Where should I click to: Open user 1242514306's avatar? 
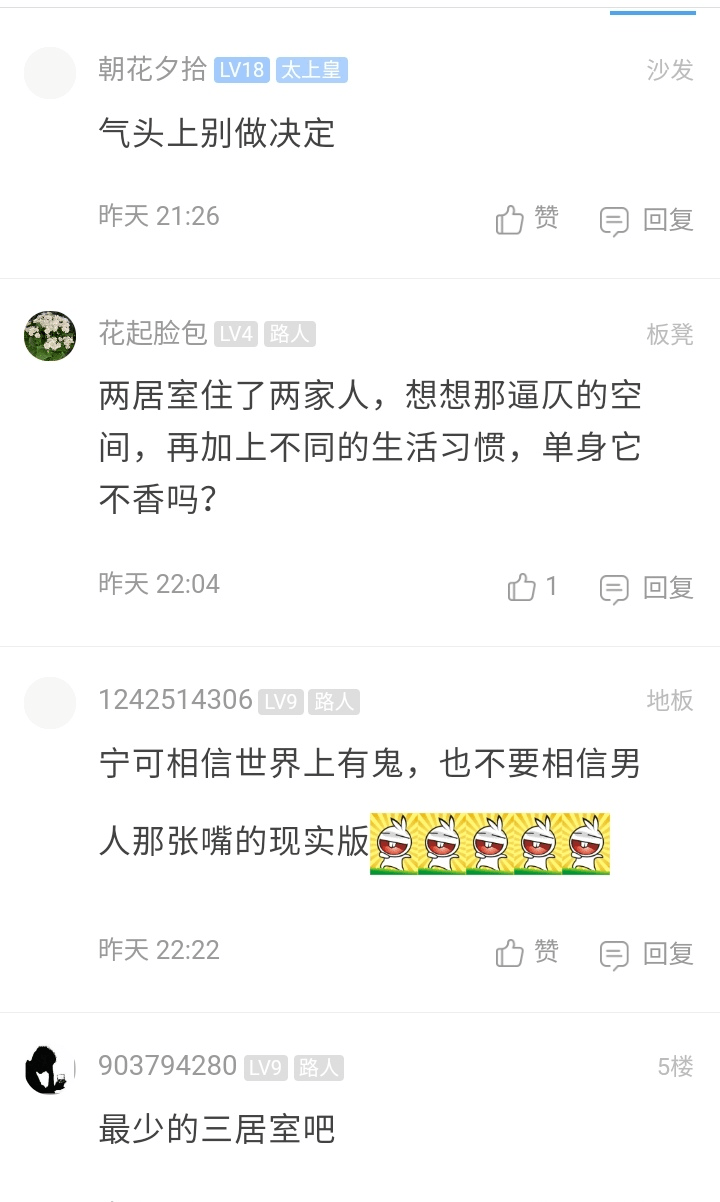tap(50, 702)
